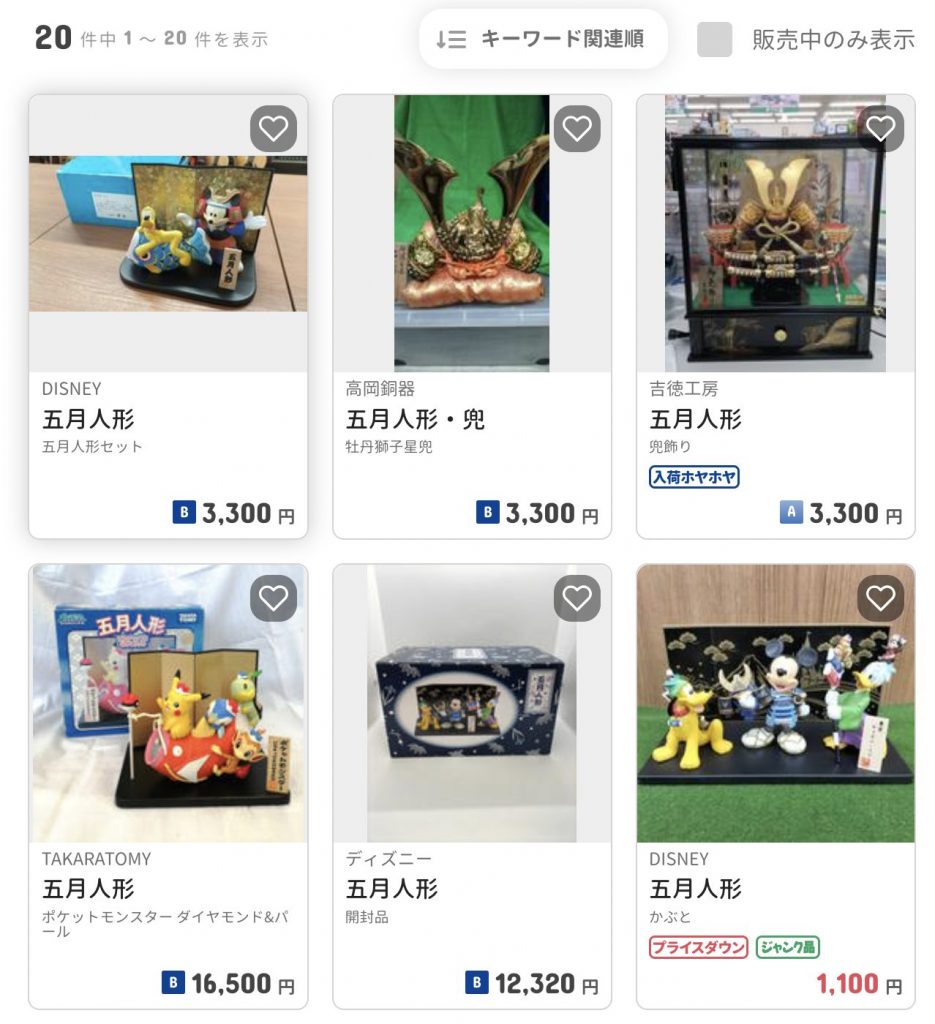Screen dimensions: 935x1024
Task: View the TAKARATOMY 16,500円 product card
Action: point(168,889)
